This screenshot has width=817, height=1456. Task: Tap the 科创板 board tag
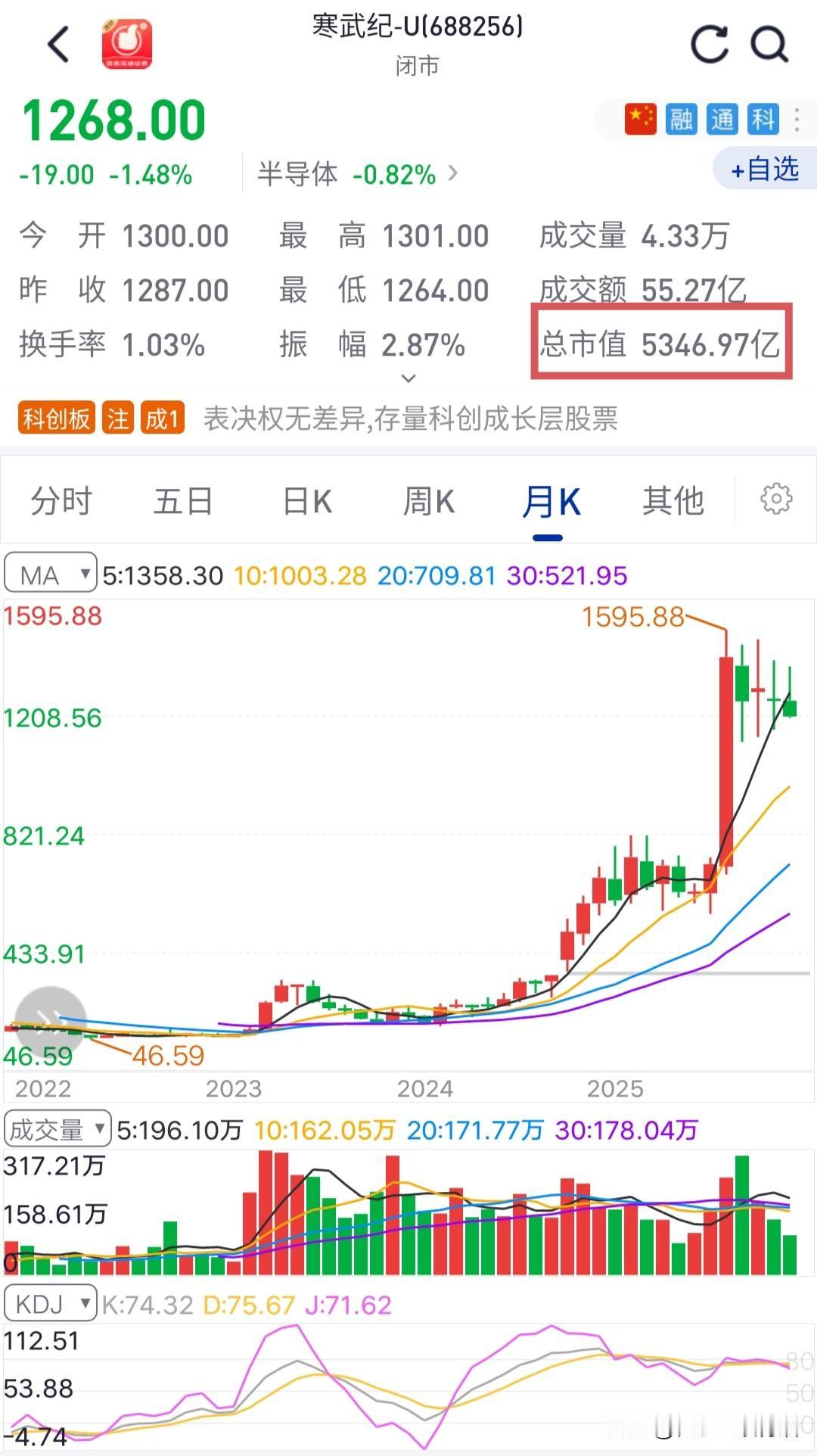(x=54, y=417)
